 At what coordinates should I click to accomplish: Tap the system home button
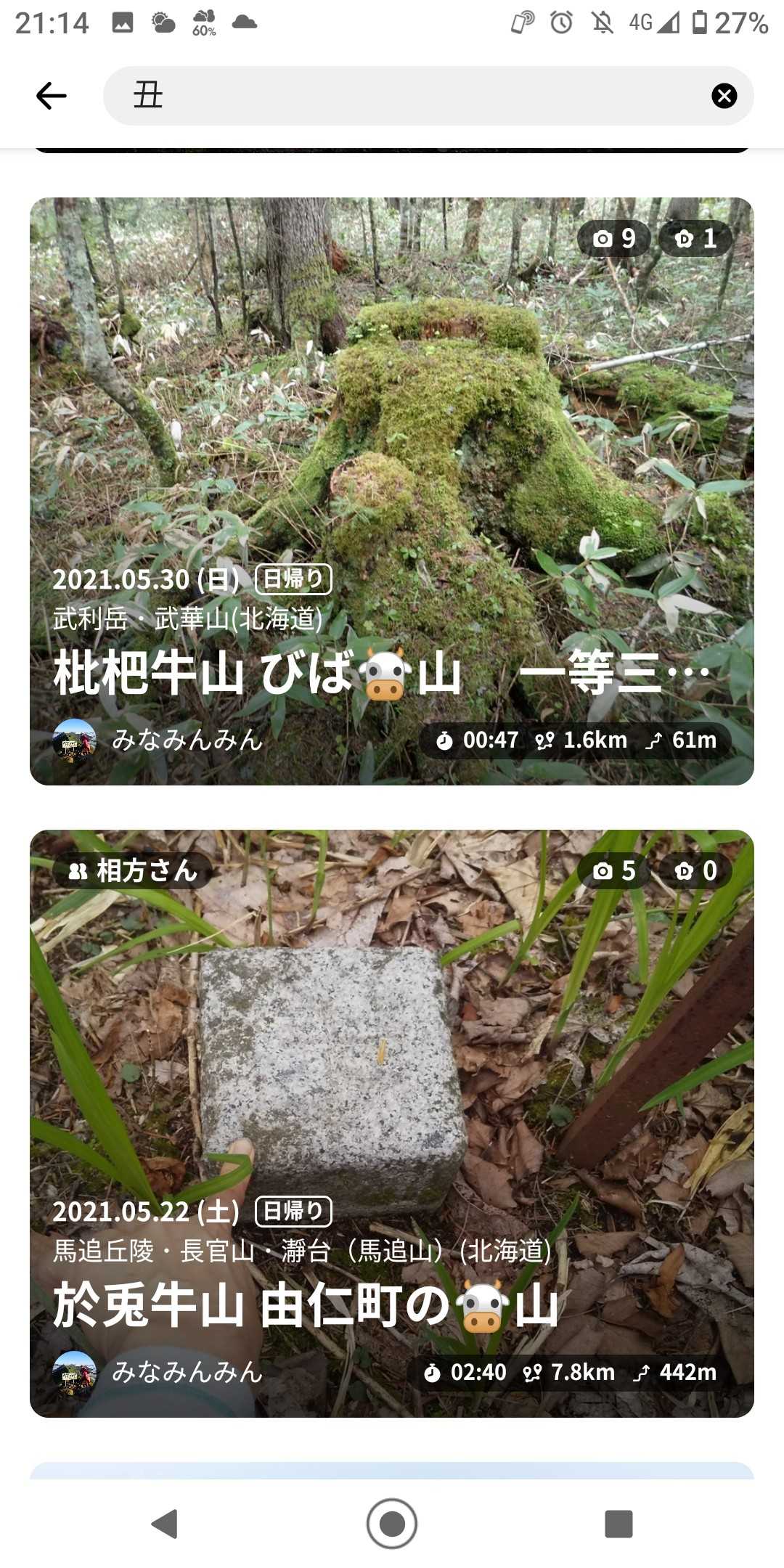392,1523
